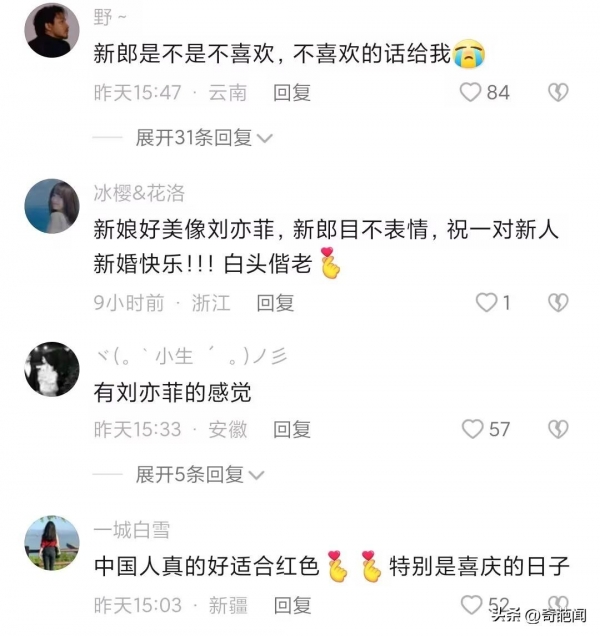Viewport: 600px width, 636px height.
Task: Reply to 野~'s comment
Action: point(292,92)
